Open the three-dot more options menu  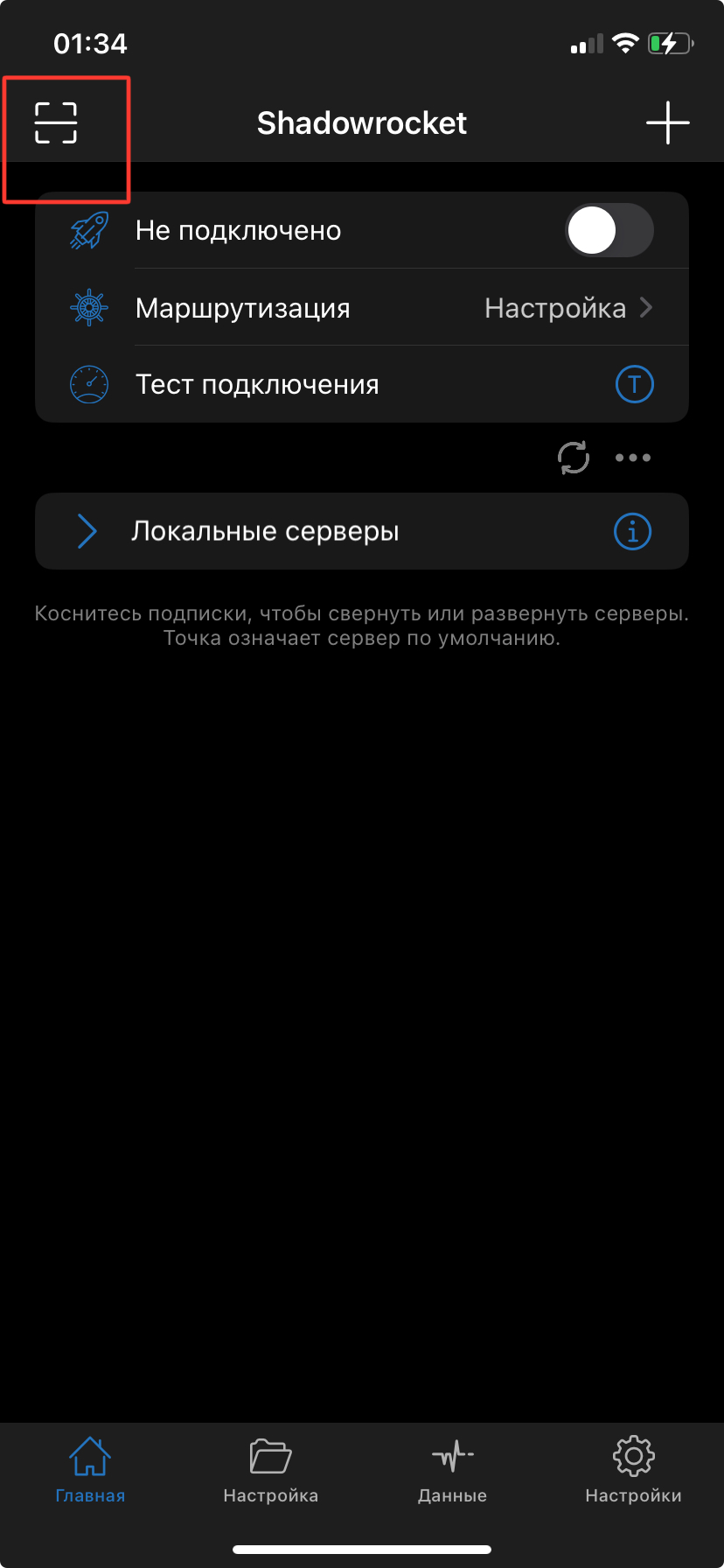tap(633, 458)
